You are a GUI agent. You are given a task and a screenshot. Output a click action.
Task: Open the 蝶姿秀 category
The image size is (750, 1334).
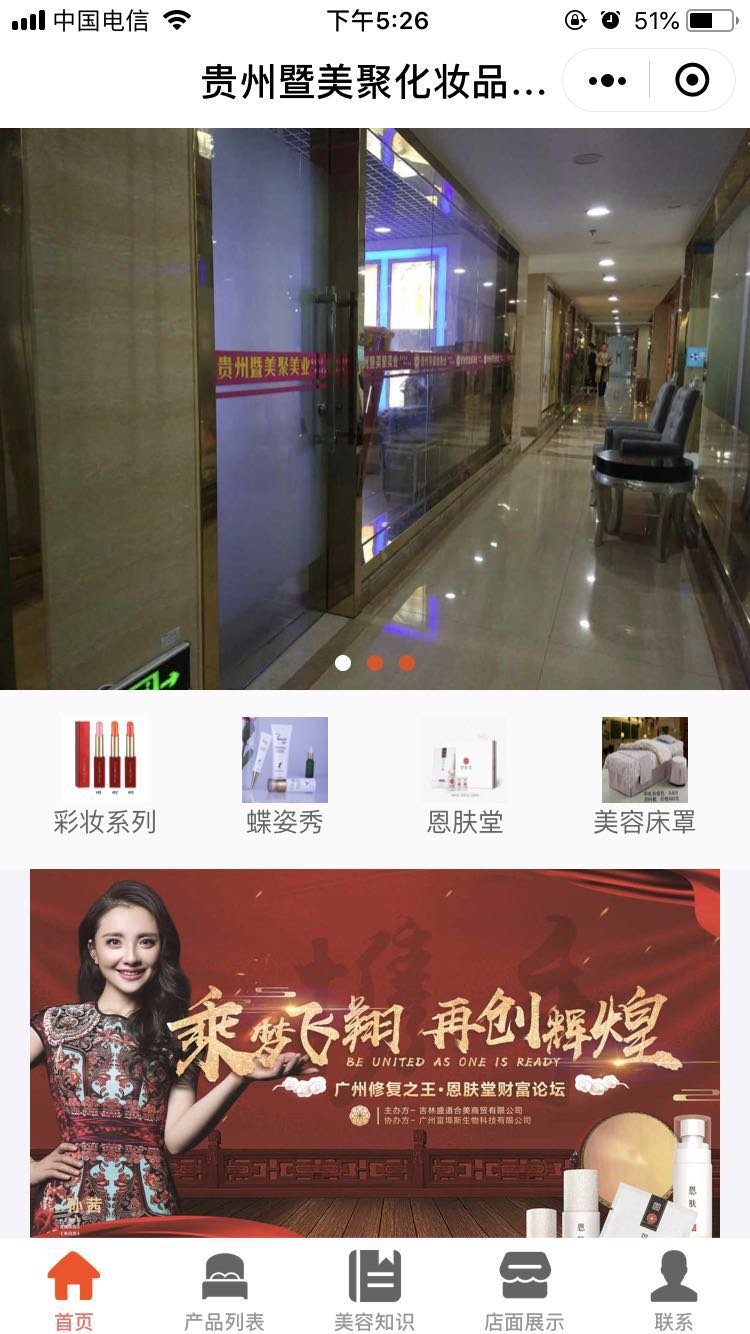click(285, 776)
